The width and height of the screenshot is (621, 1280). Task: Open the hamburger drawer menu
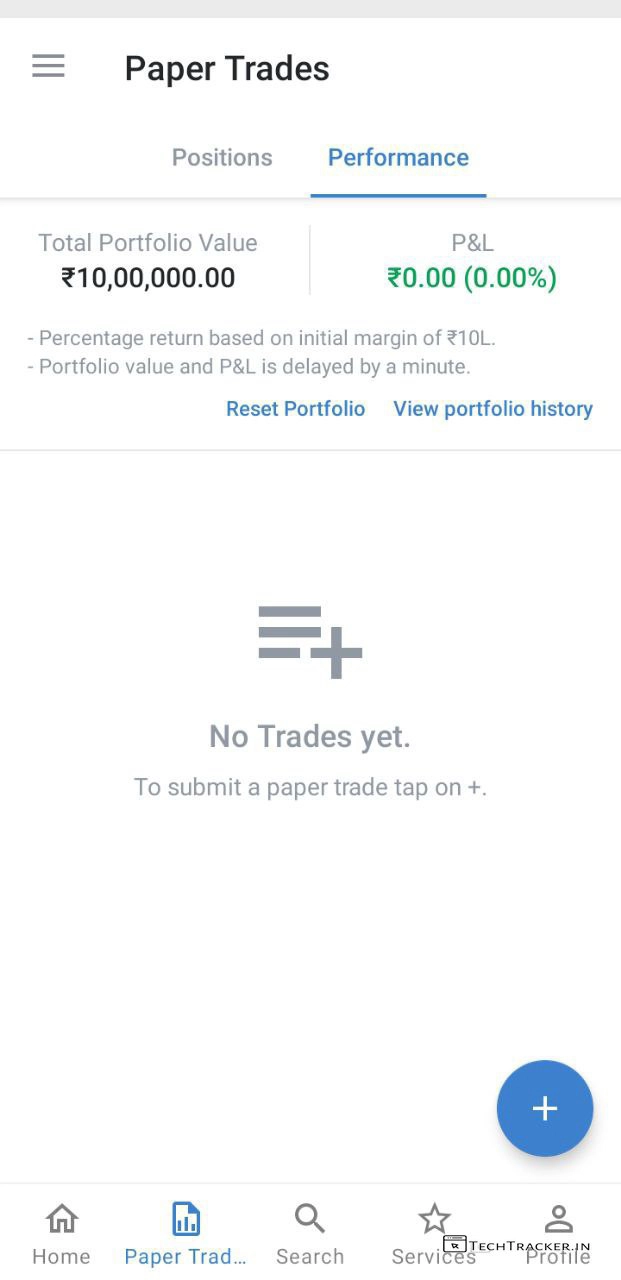48,67
